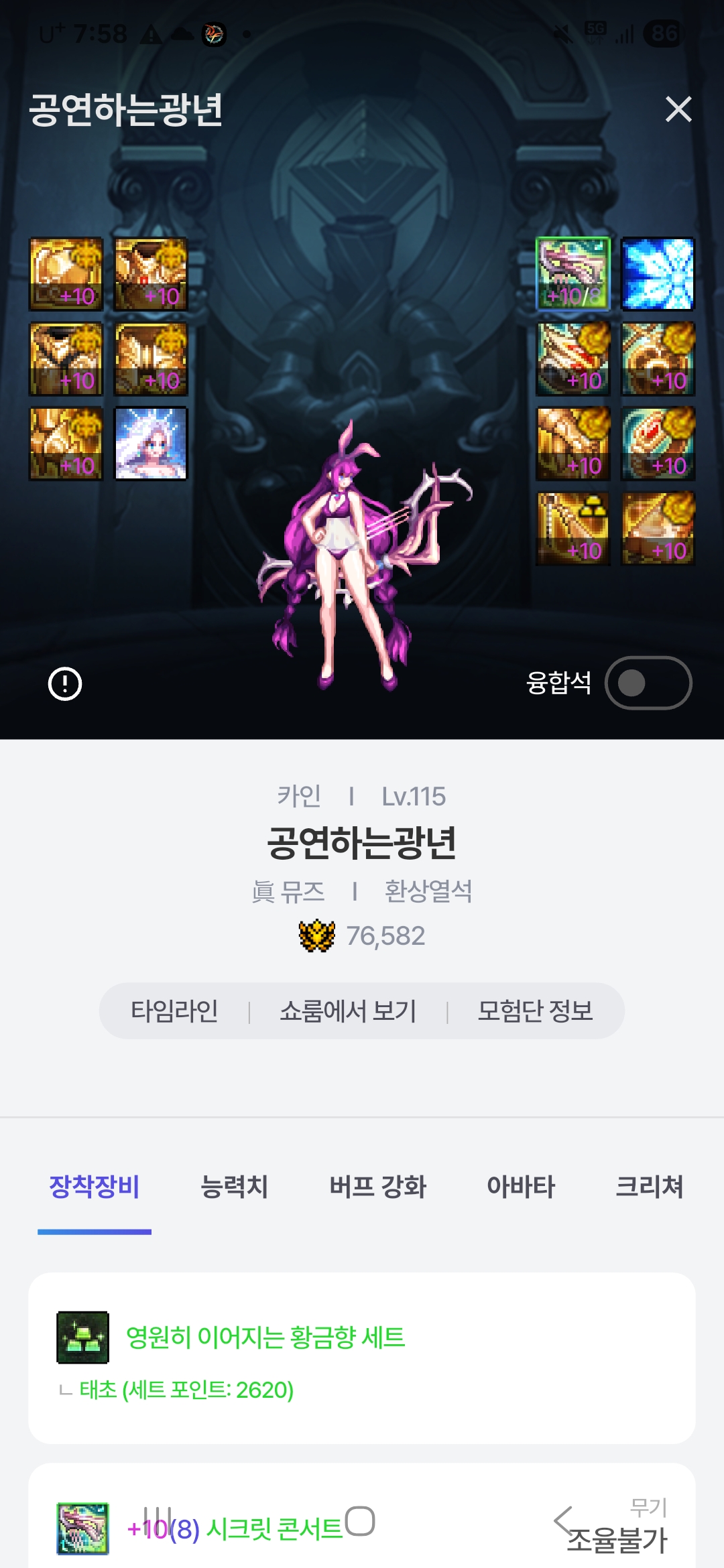Viewport: 724px width, 1568px height.
Task: Switch to the 버프 강화 tab
Action: [377, 1187]
